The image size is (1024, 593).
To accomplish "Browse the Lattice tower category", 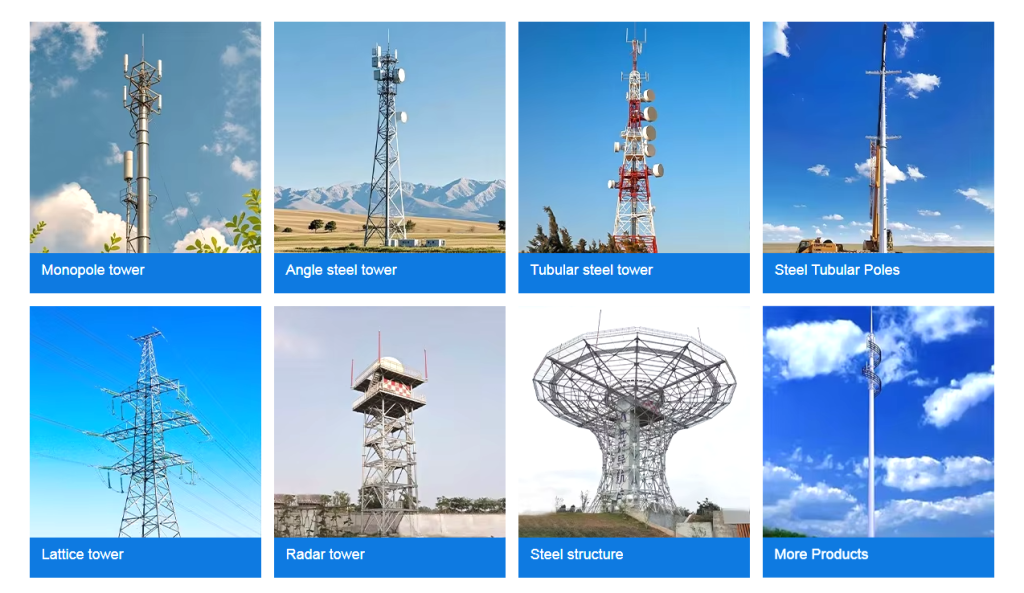I will pos(145,441).
